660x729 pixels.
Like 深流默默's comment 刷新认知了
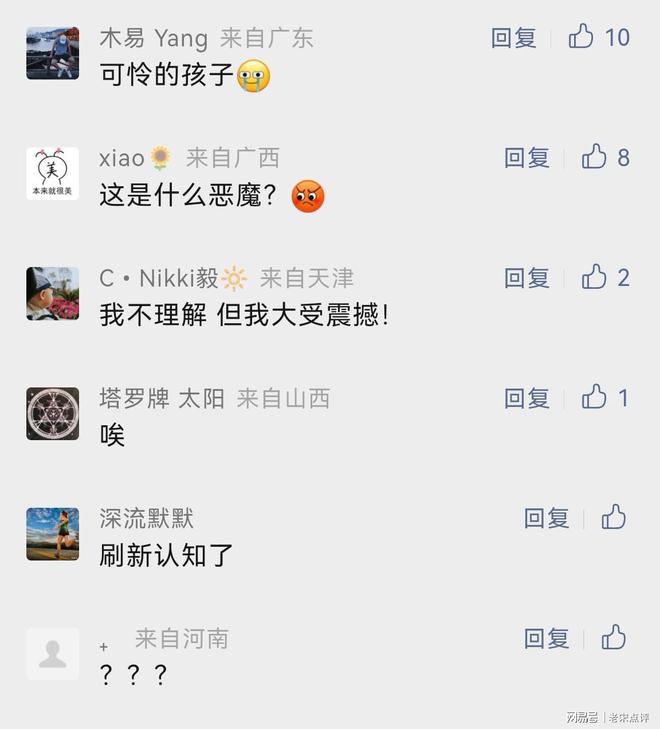(x=613, y=517)
